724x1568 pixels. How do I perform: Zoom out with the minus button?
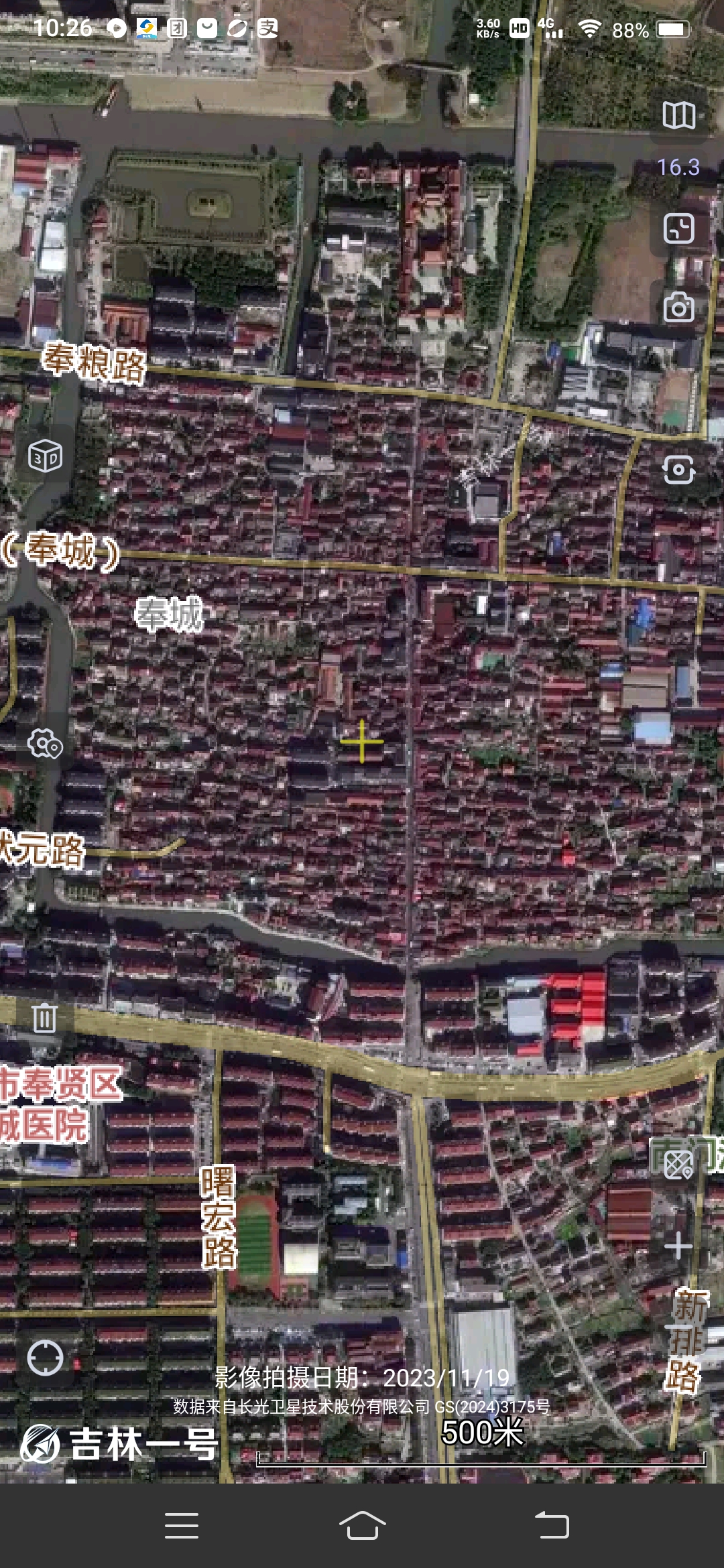[x=679, y=1328]
